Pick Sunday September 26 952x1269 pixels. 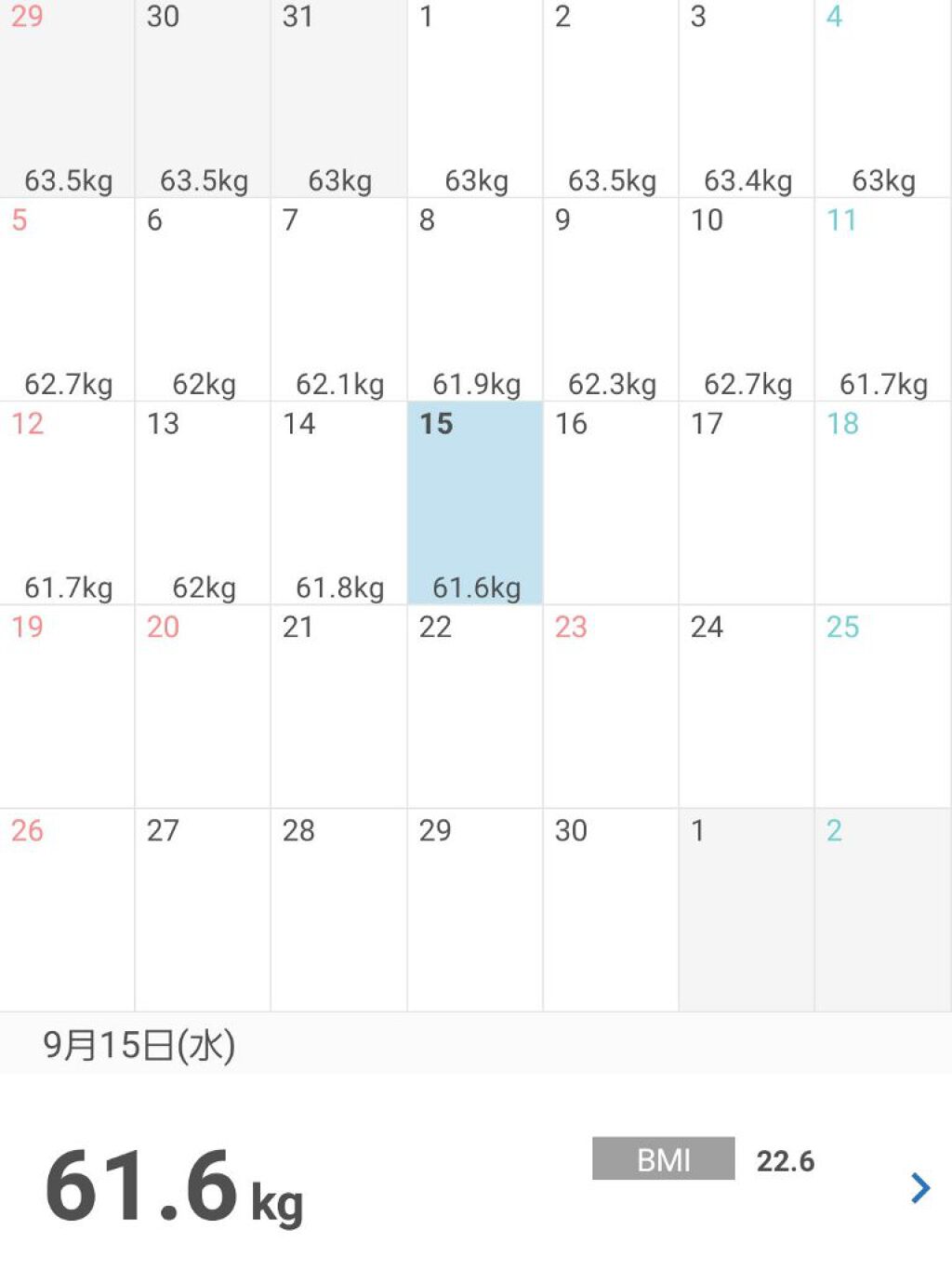coord(67,909)
